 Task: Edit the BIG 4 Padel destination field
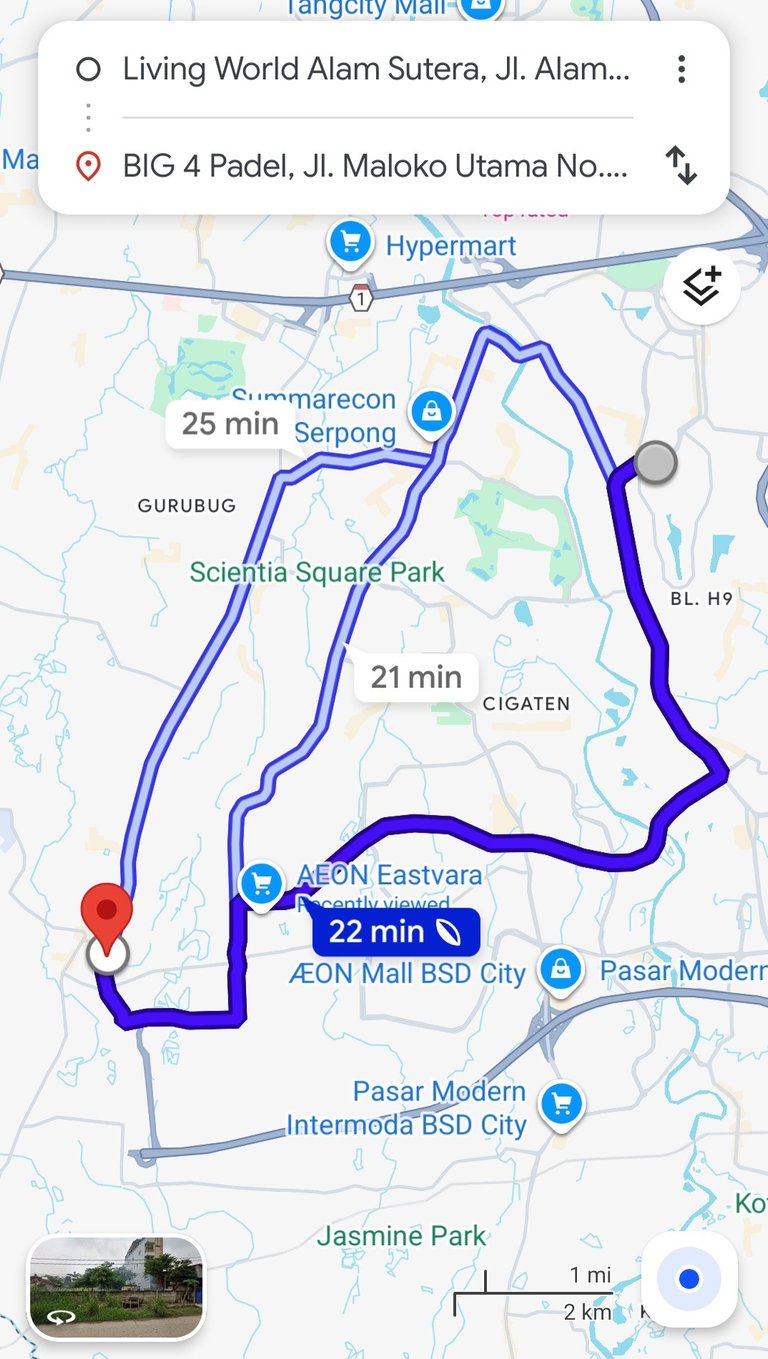pos(375,165)
